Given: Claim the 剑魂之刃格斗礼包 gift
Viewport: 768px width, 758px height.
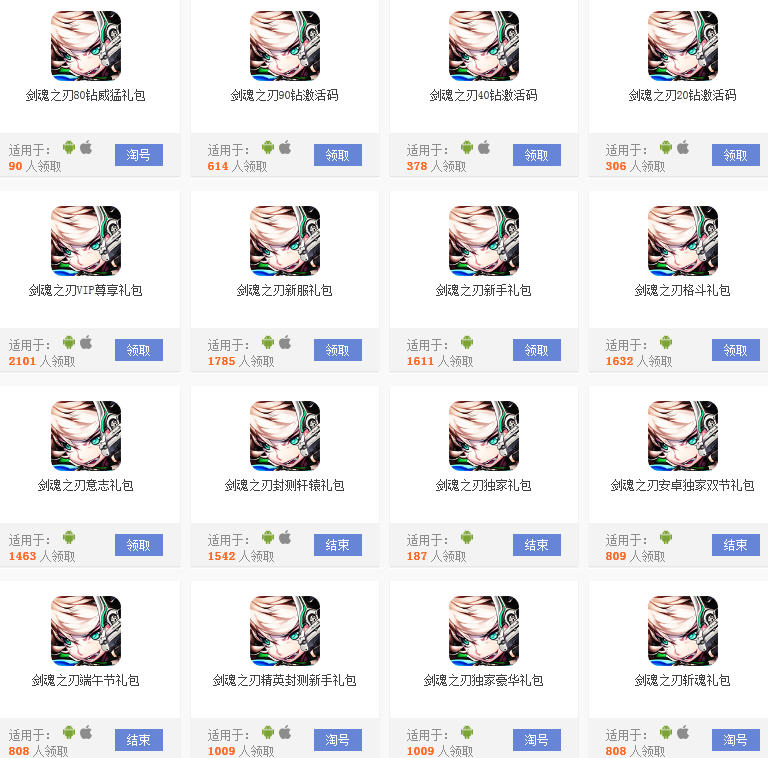Looking at the screenshot, I should pos(735,350).
